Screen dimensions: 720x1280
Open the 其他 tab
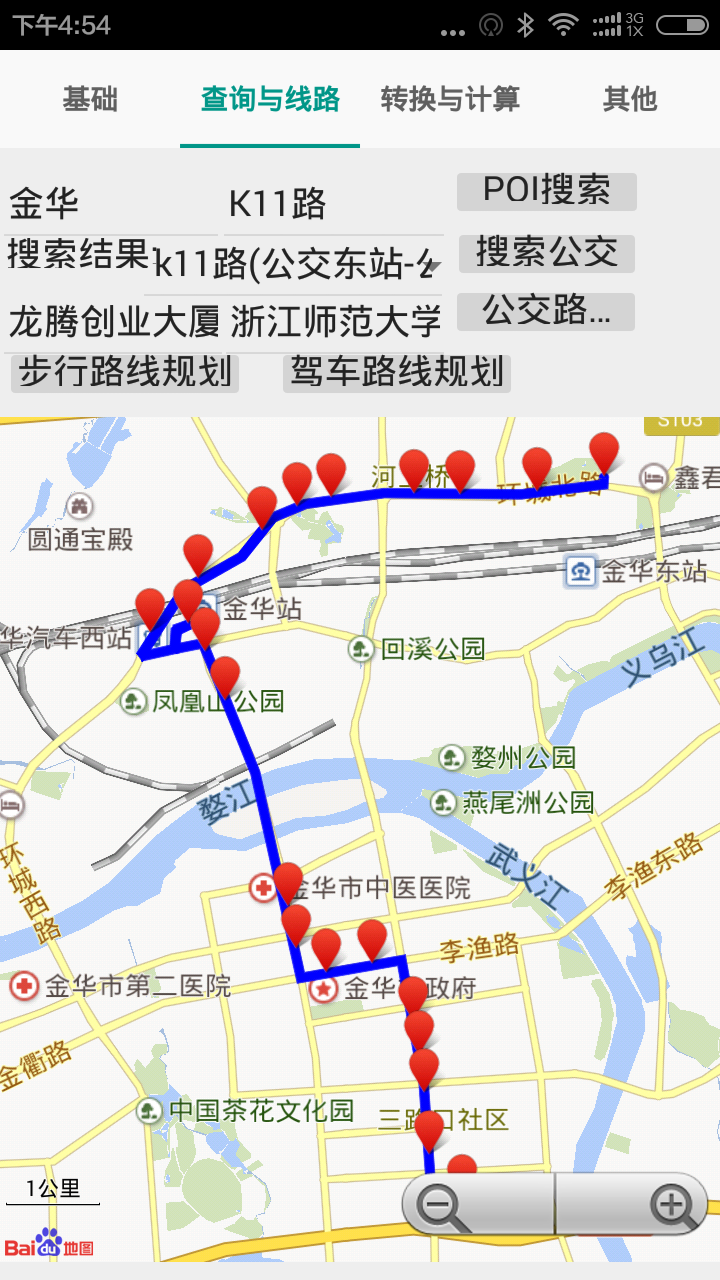coord(630,99)
